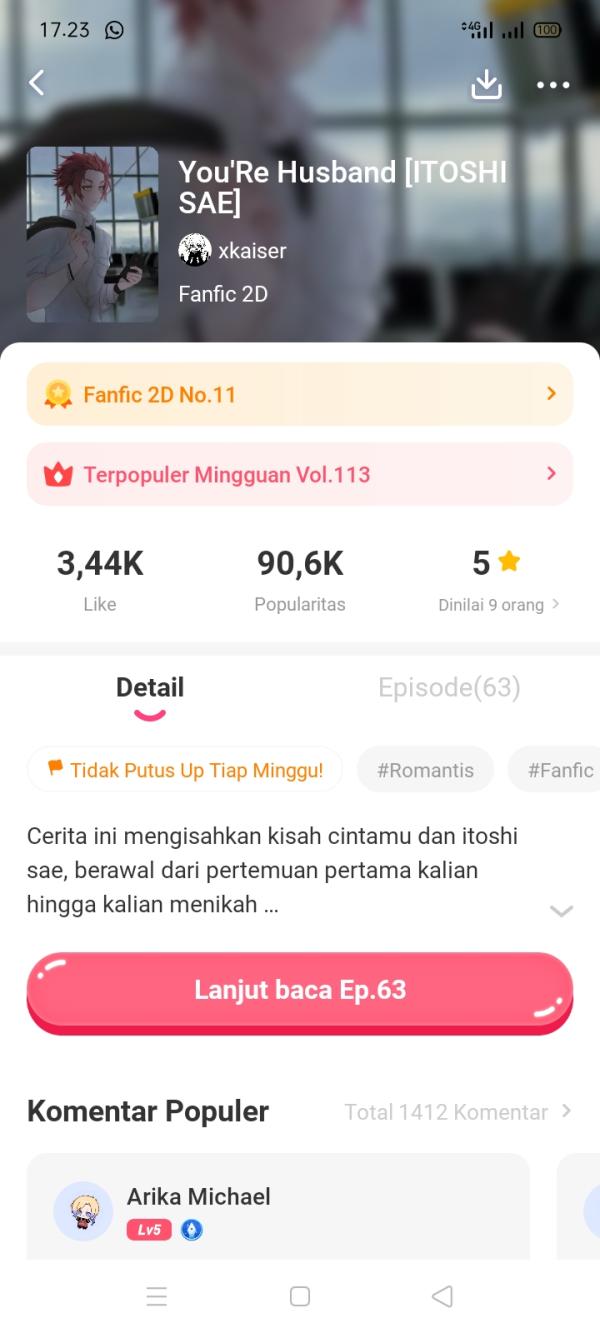Select the Detail tab
The width and height of the screenshot is (600, 1333).
[150, 687]
